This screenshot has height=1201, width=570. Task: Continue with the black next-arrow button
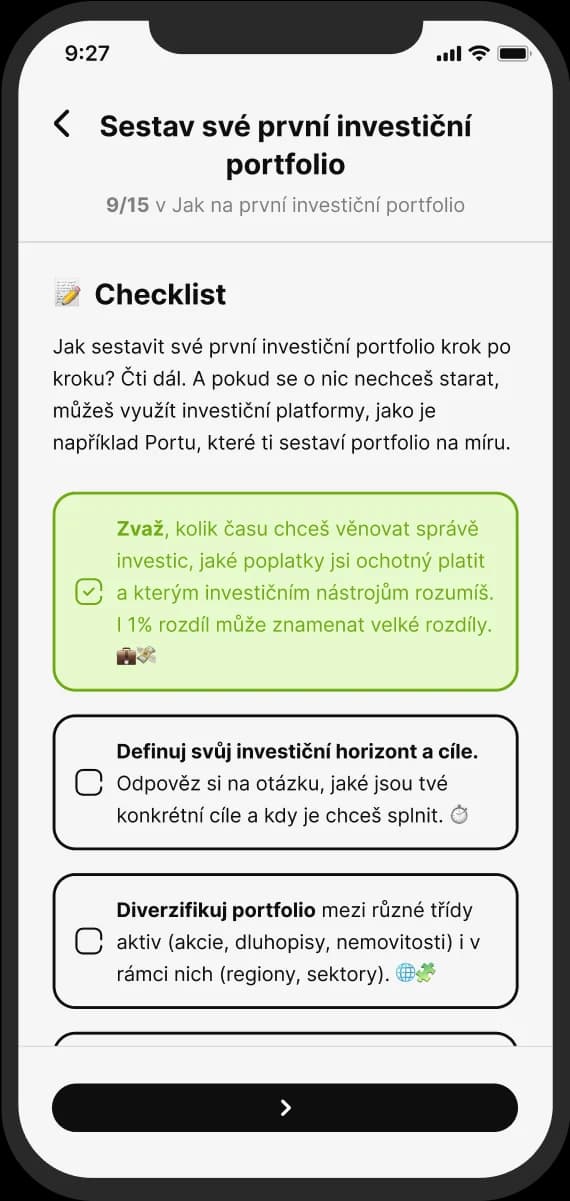tap(285, 1108)
